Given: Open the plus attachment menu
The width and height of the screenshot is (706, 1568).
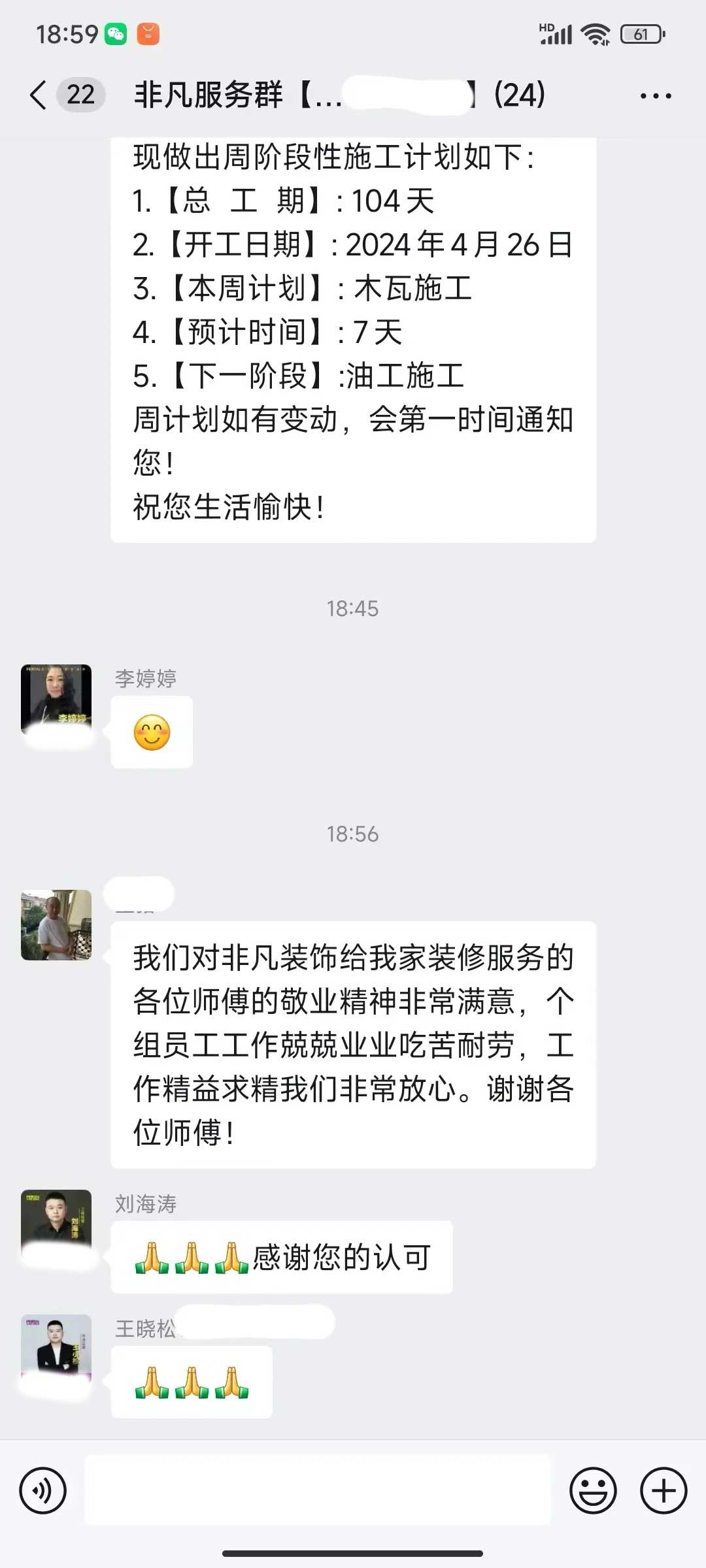Looking at the screenshot, I should click(x=664, y=1490).
